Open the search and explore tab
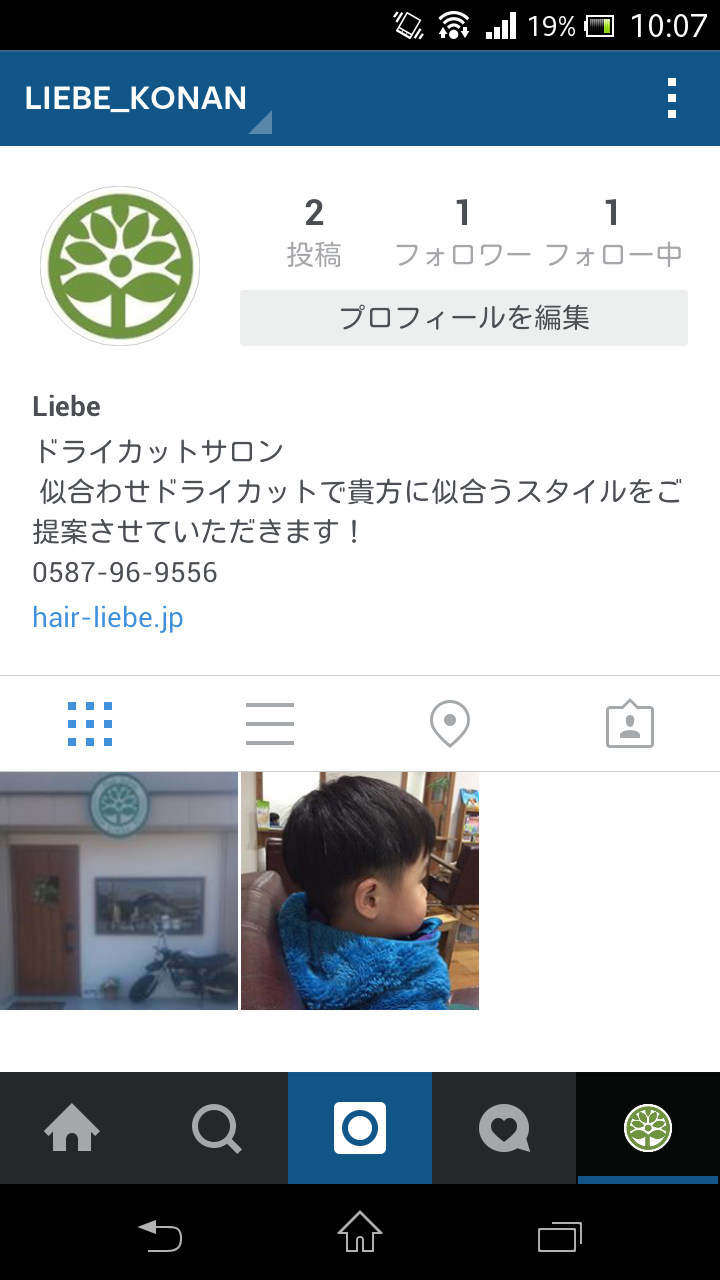 pos(216,1129)
